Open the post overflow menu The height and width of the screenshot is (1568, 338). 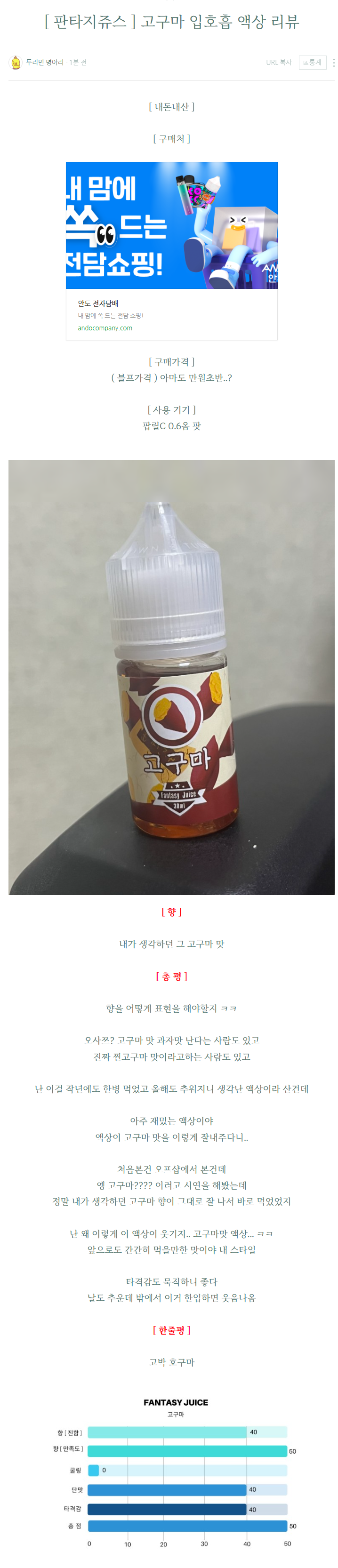coord(333,63)
